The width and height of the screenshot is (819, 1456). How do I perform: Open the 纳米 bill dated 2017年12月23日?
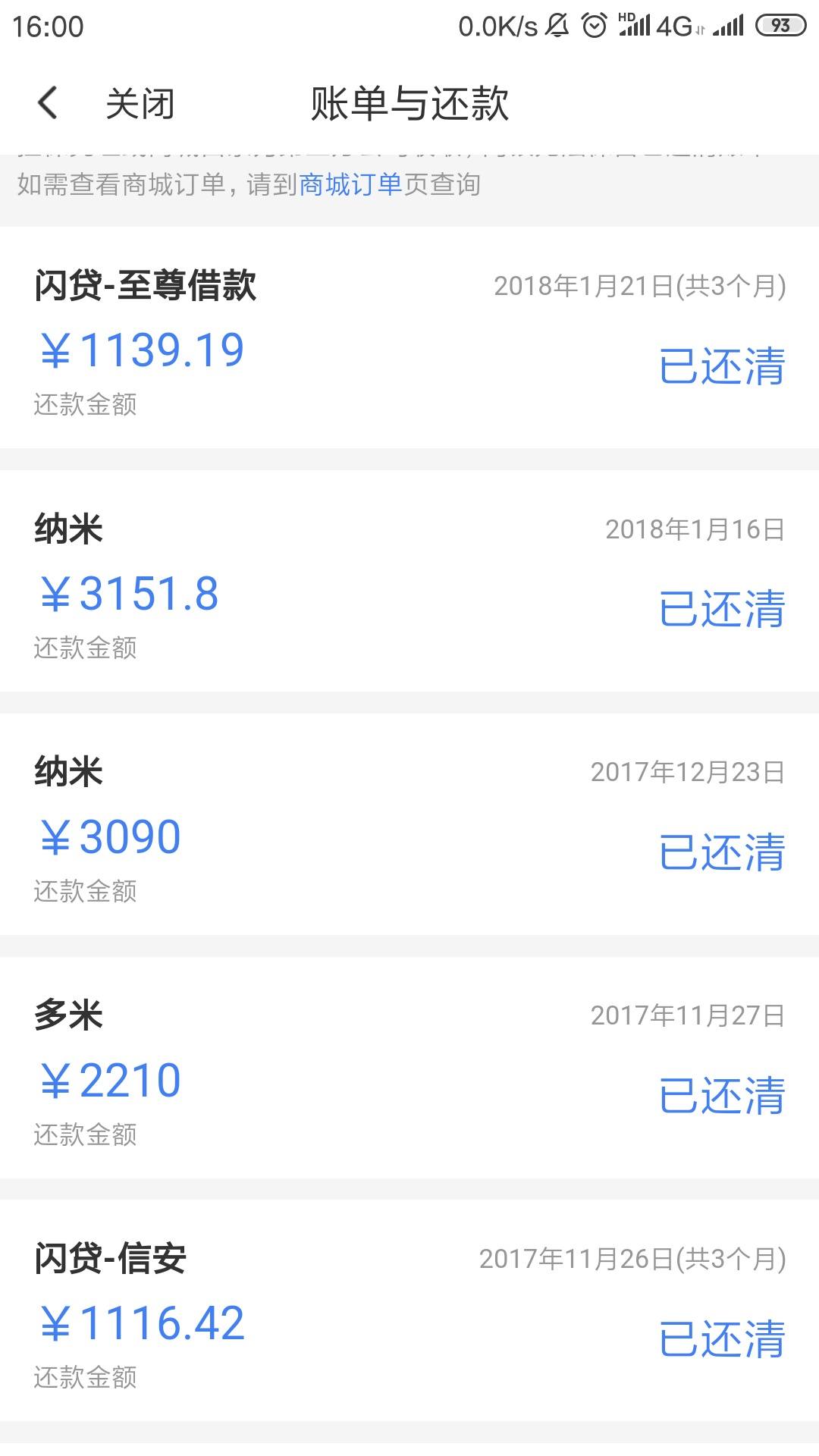(409, 824)
